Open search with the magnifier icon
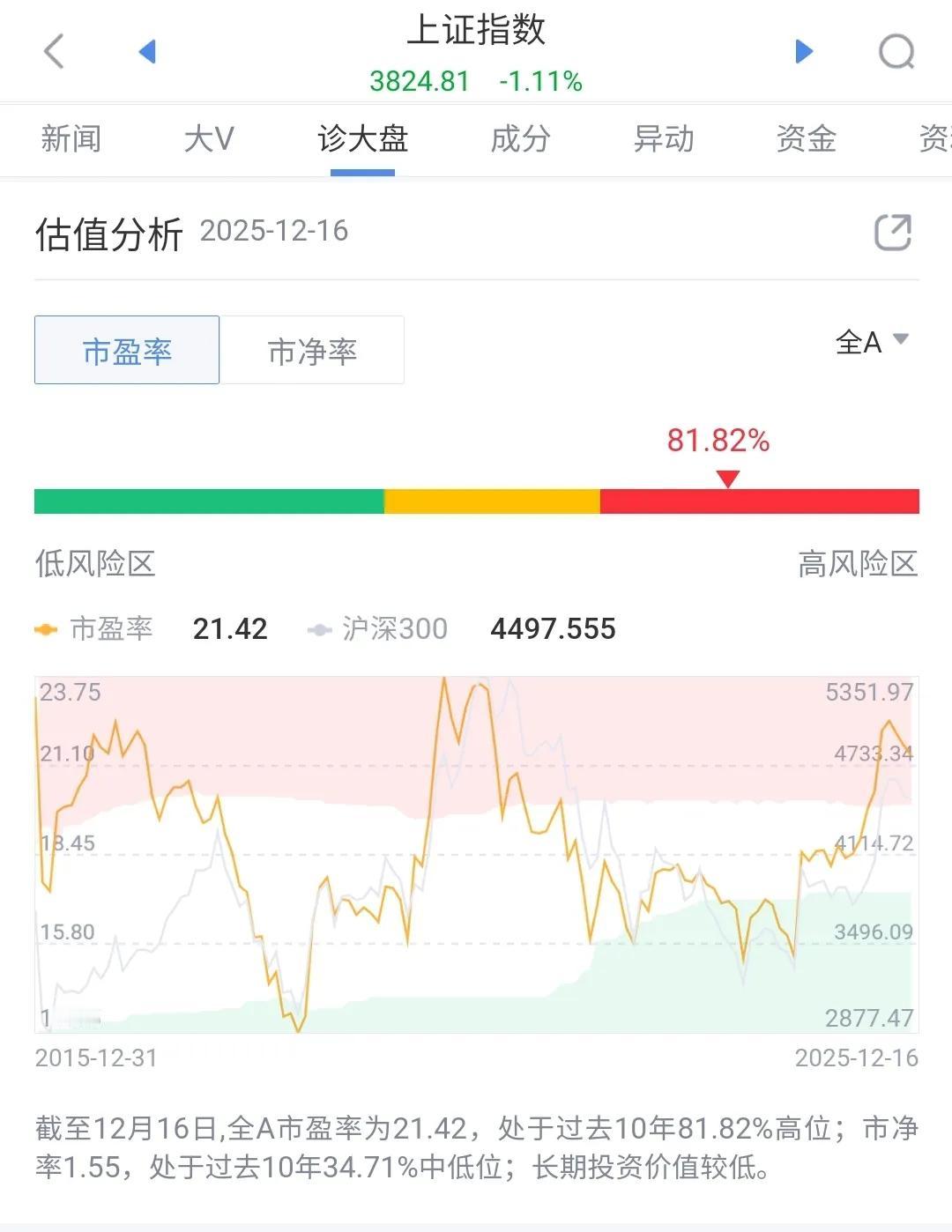 (x=896, y=51)
